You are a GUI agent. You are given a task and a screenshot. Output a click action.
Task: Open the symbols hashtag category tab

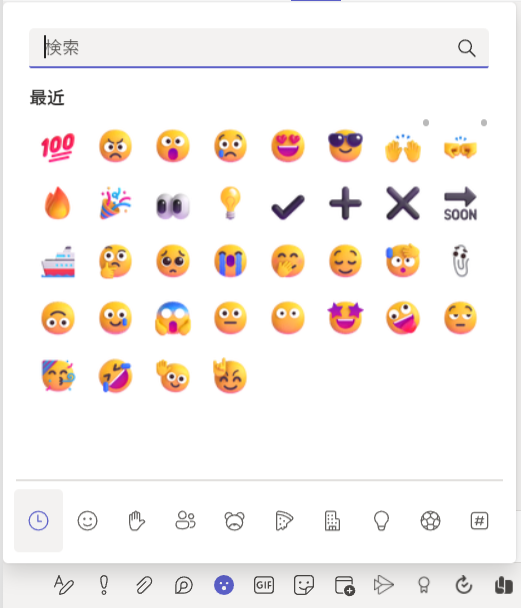click(x=480, y=520)
